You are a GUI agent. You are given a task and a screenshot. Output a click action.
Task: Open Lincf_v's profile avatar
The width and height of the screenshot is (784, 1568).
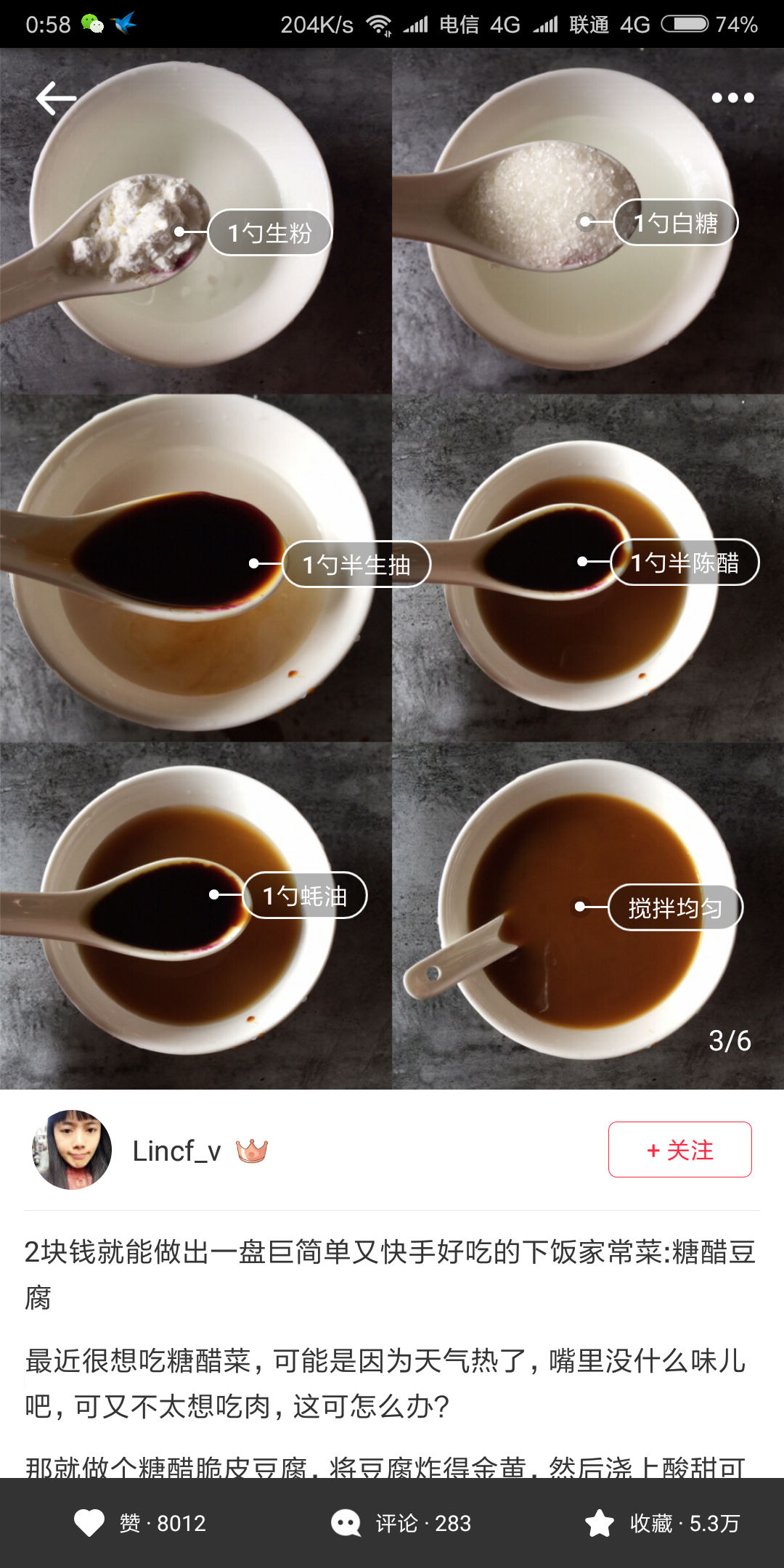72,1149
